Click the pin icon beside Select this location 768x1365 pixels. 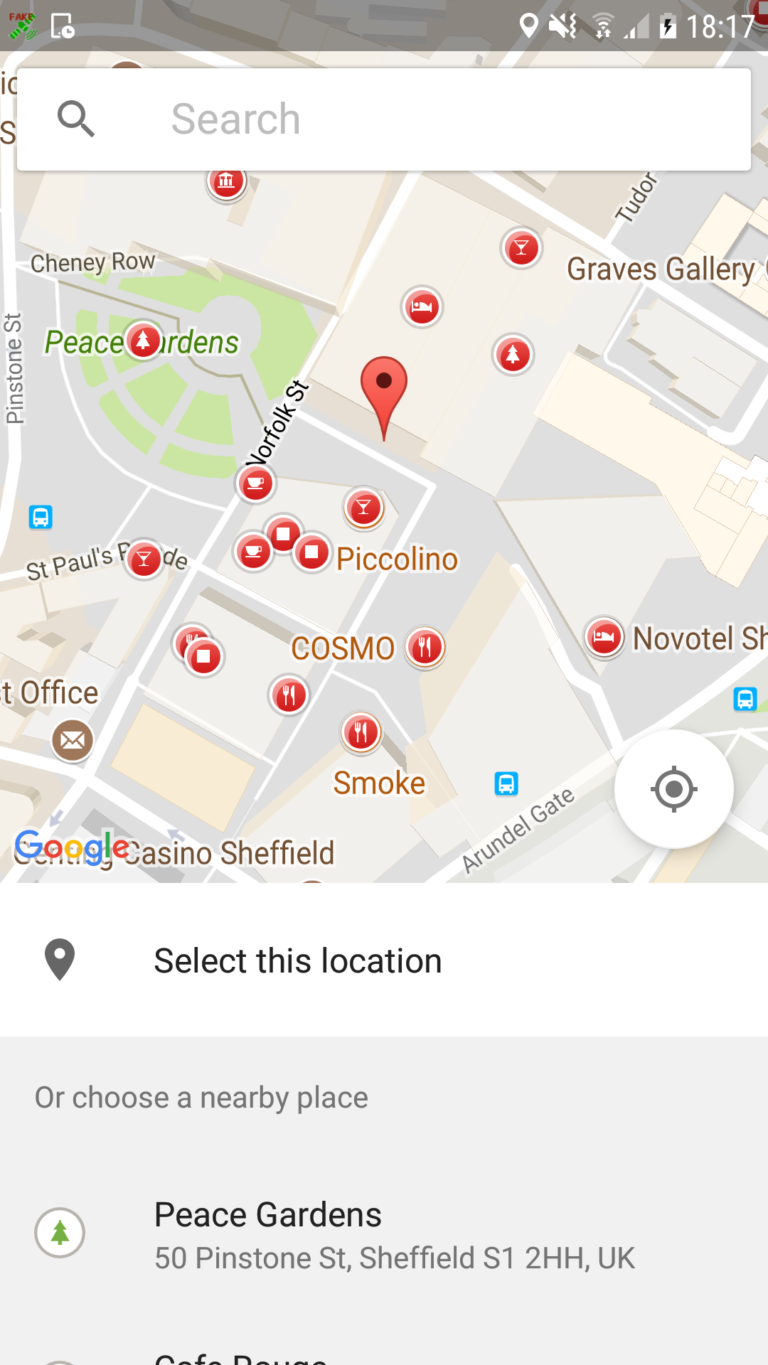tap(59, 959)
